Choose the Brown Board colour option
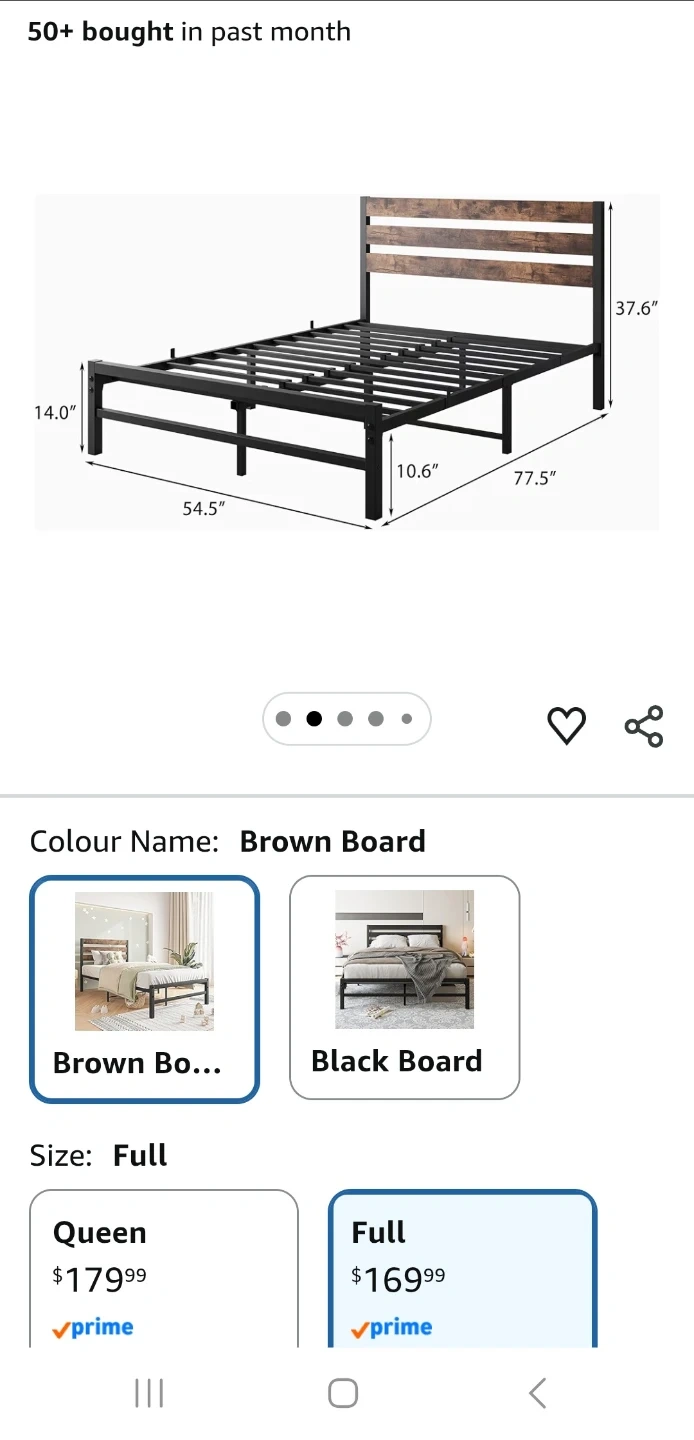The image size is (694, 1440). click(x=145, y=989)
